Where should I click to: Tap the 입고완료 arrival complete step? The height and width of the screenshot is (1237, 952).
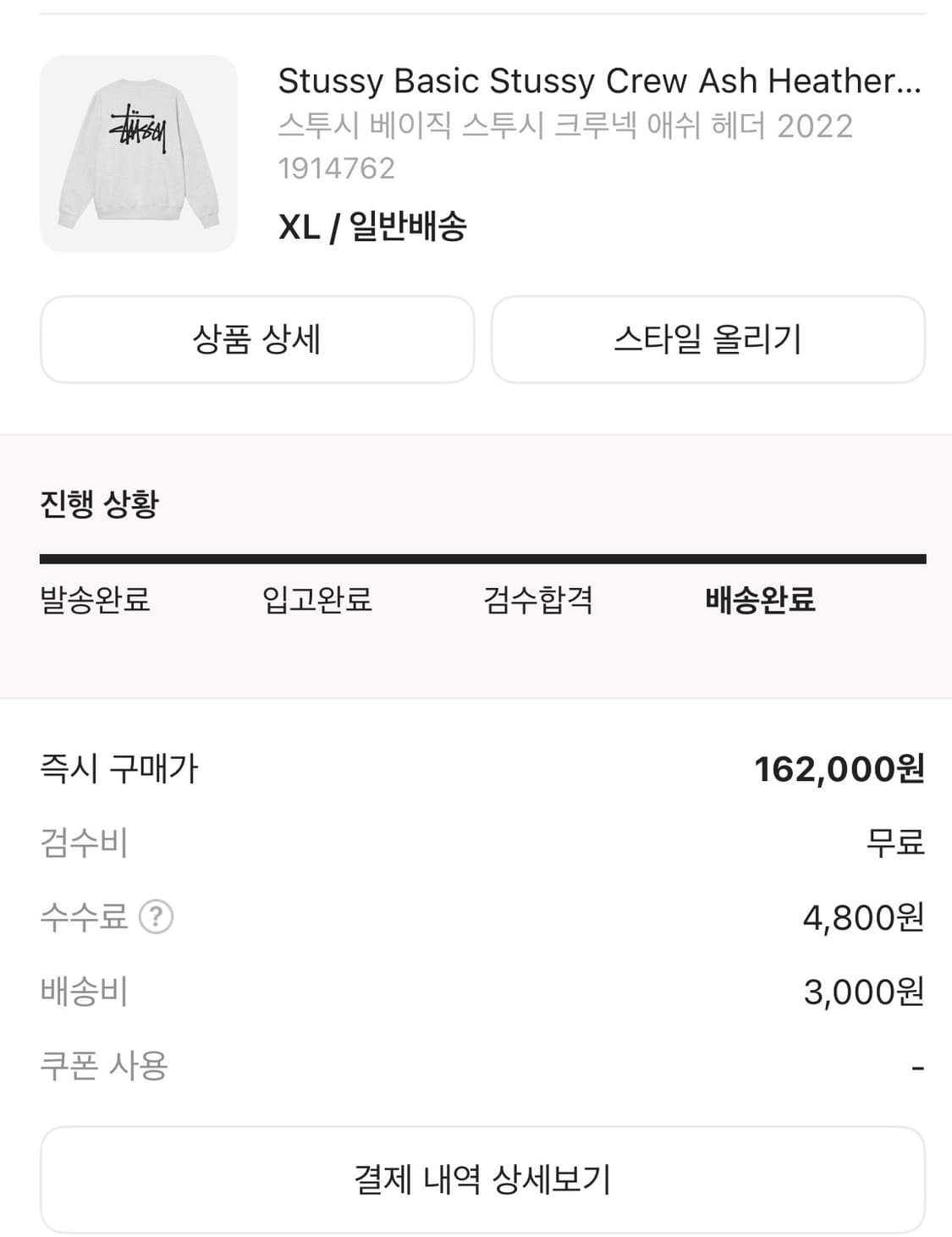pyautogui.click(x=316, y=600)
